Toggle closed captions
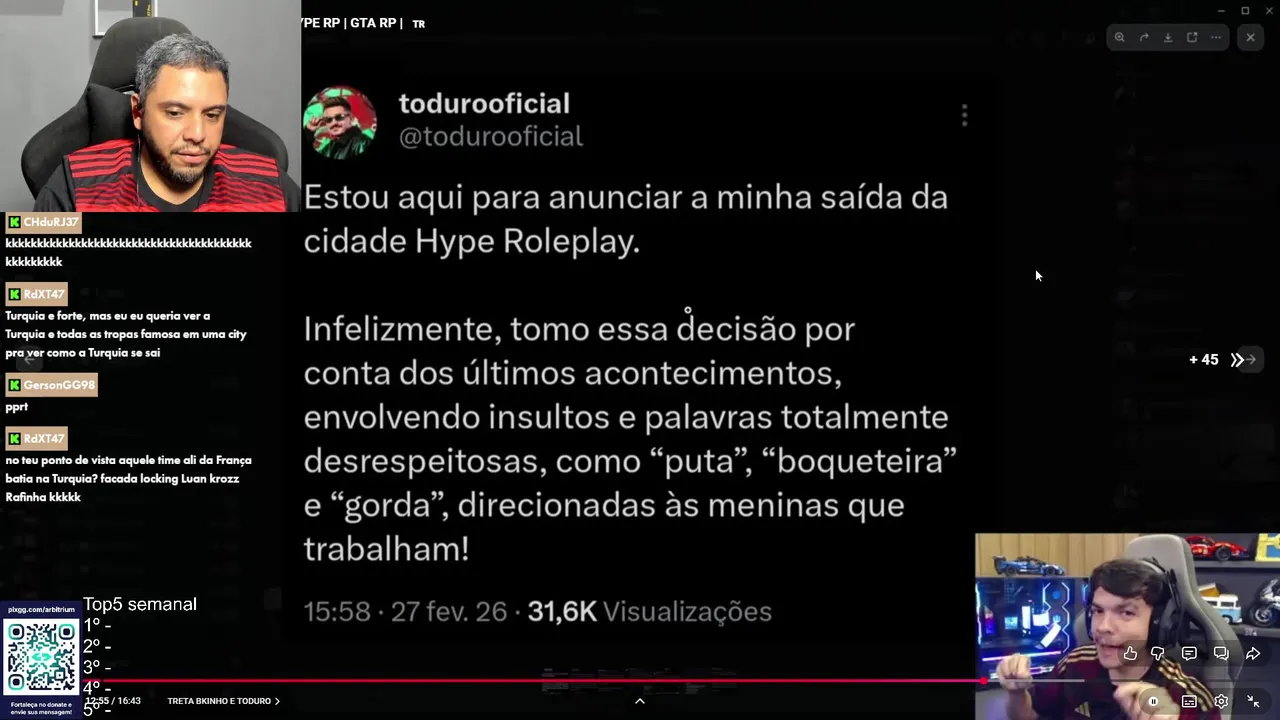The image size is (1280, 720). [x=1189, y=702]
